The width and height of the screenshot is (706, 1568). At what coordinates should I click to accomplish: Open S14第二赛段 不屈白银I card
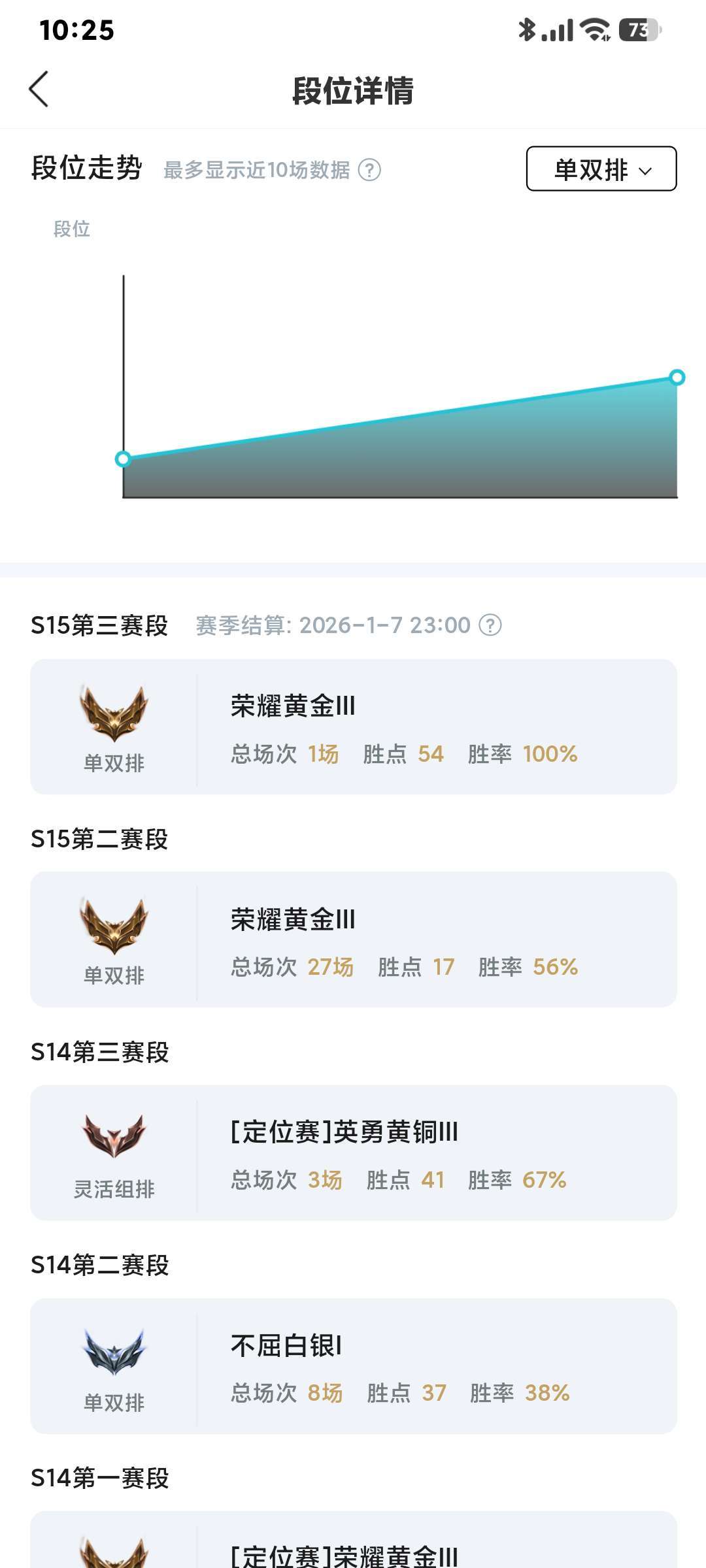(353, 1365)
